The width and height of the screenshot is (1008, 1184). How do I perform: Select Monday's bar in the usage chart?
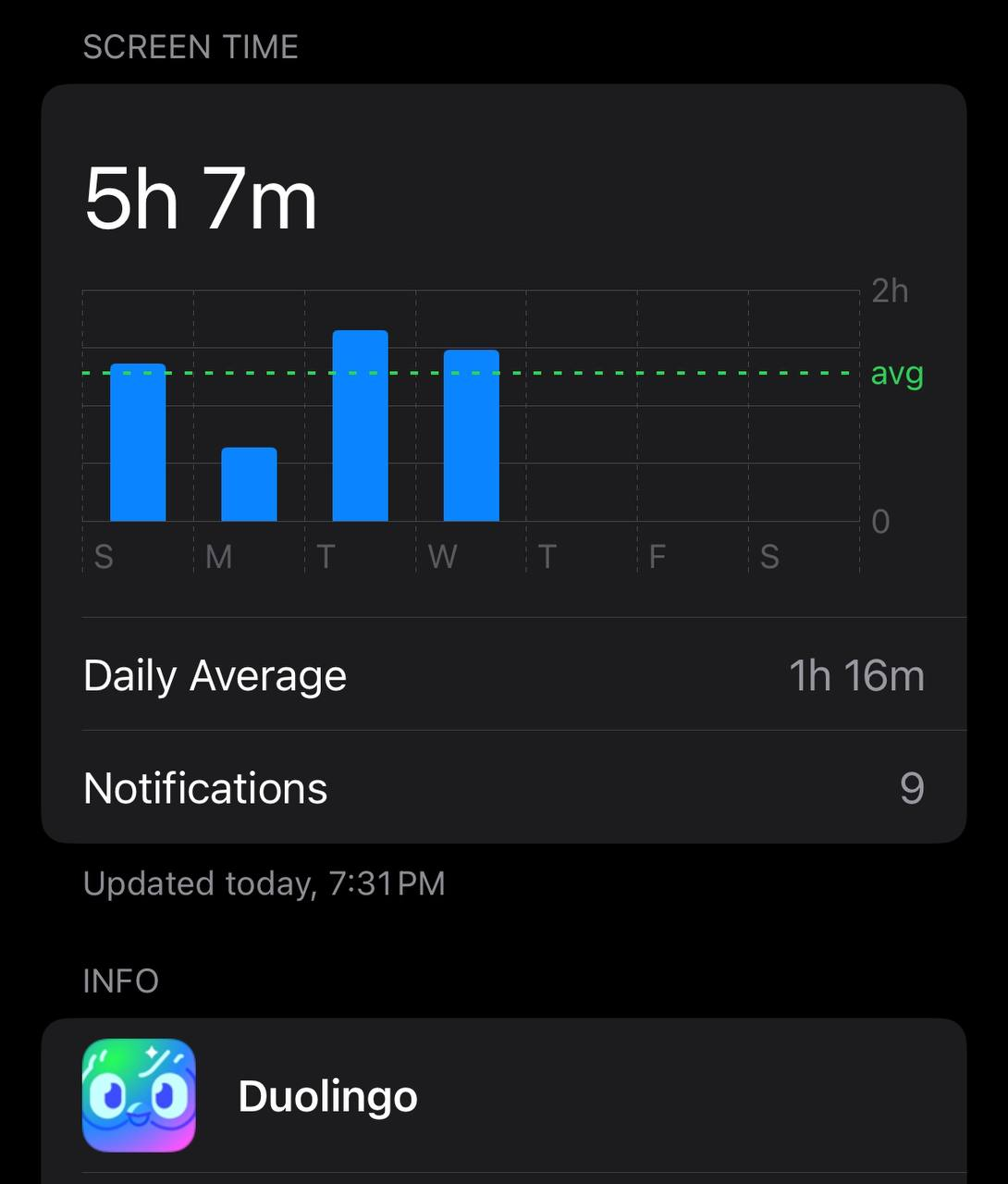click(249, 484)
